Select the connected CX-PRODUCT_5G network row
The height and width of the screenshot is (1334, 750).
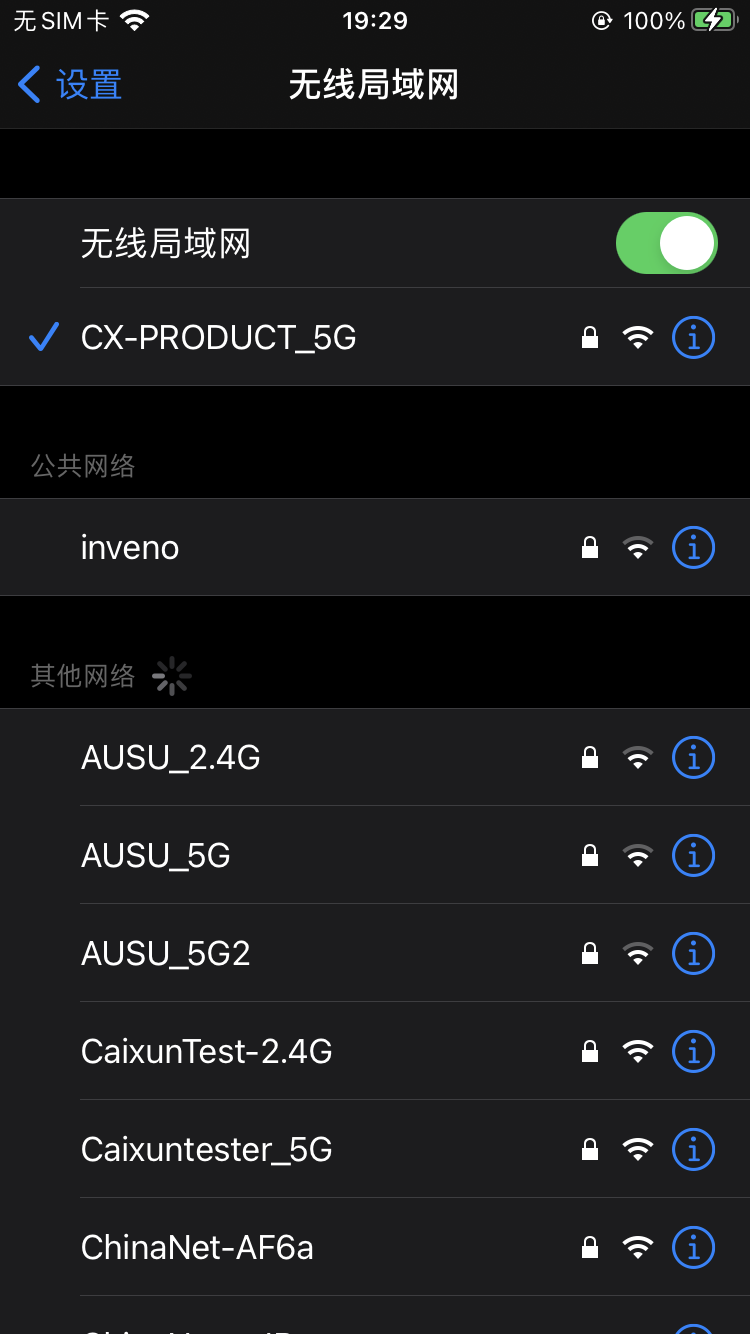[219, 338]
